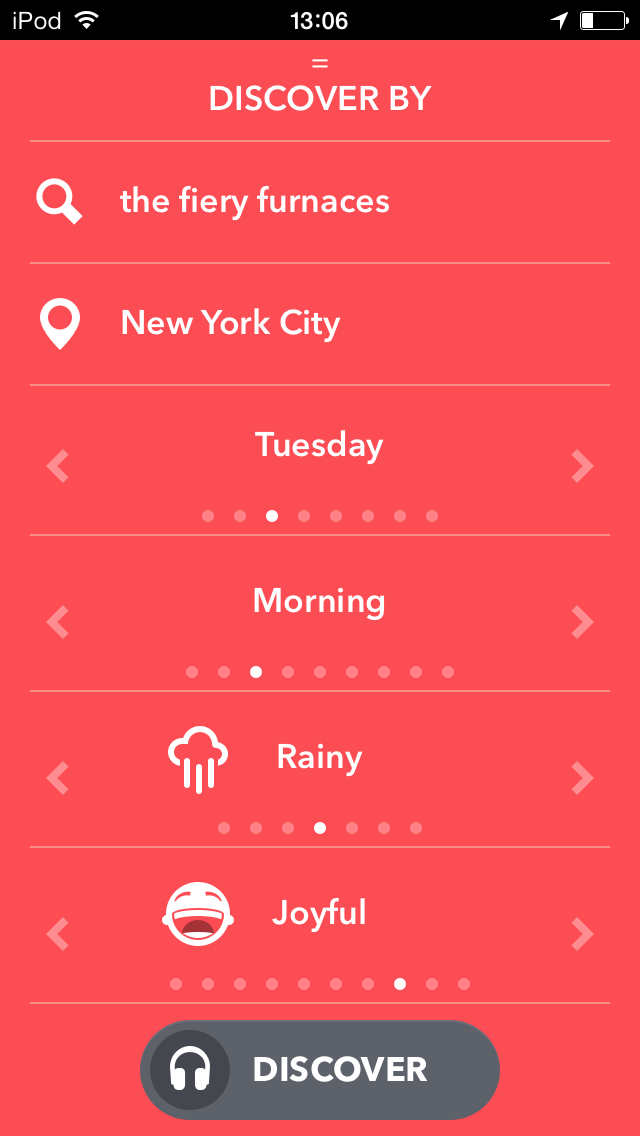Tap the search field with the fiery furnaces

coord(320,202)
